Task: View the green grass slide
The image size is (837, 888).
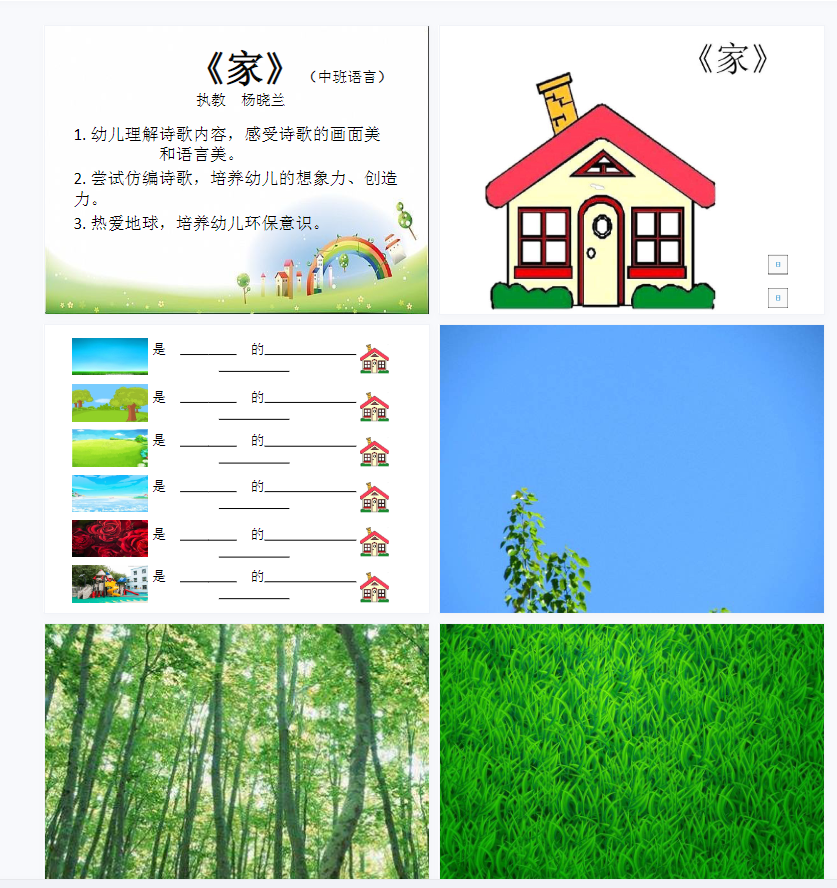Action: pyautogui.click(x=631, y=752)
